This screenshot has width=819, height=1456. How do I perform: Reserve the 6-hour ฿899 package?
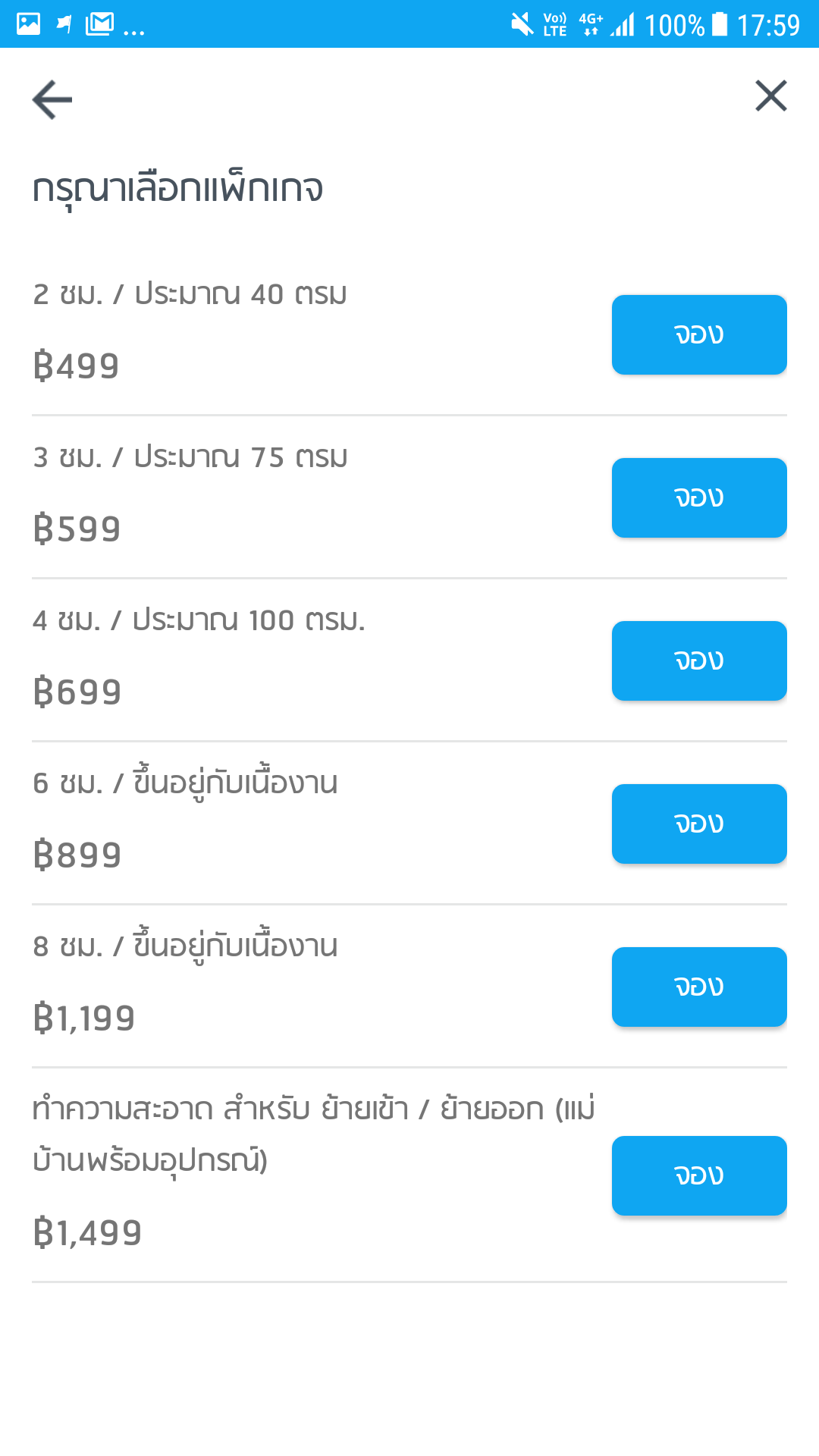click(698, 824)
